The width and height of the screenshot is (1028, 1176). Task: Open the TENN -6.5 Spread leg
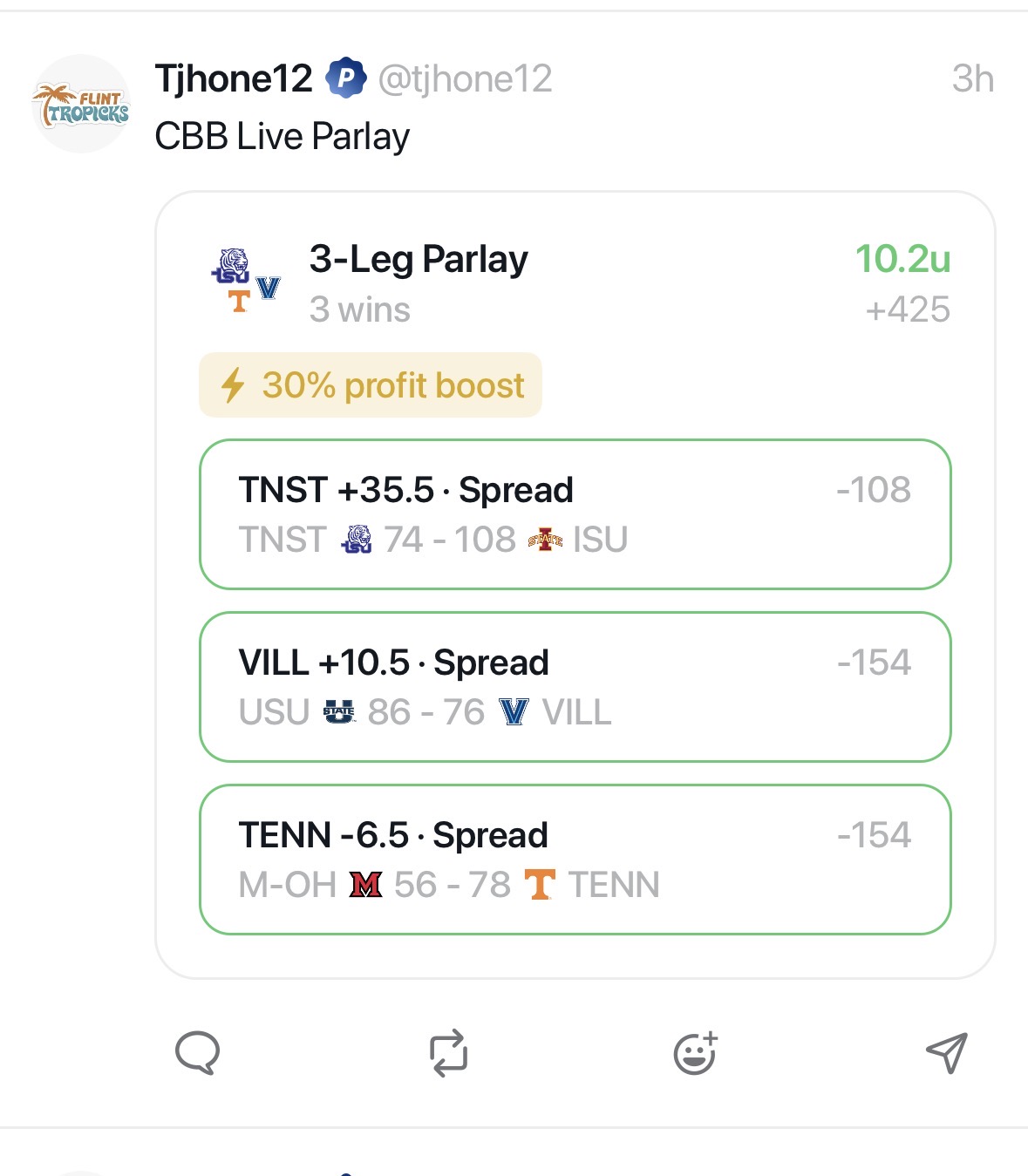click(575, 860)
